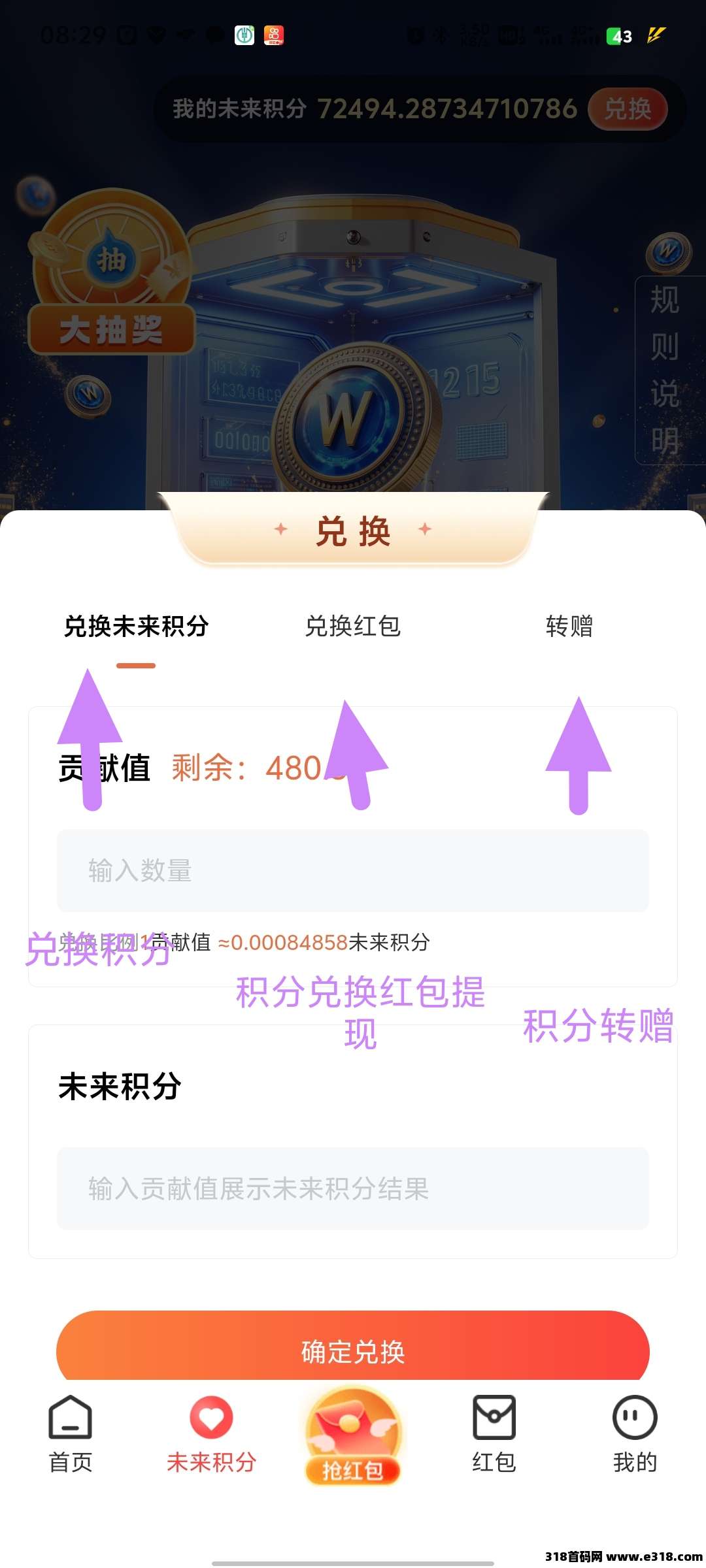Tap the 兑换 button beside my points balance
The image size is (706, 1568).
click(x=628, y=110)
